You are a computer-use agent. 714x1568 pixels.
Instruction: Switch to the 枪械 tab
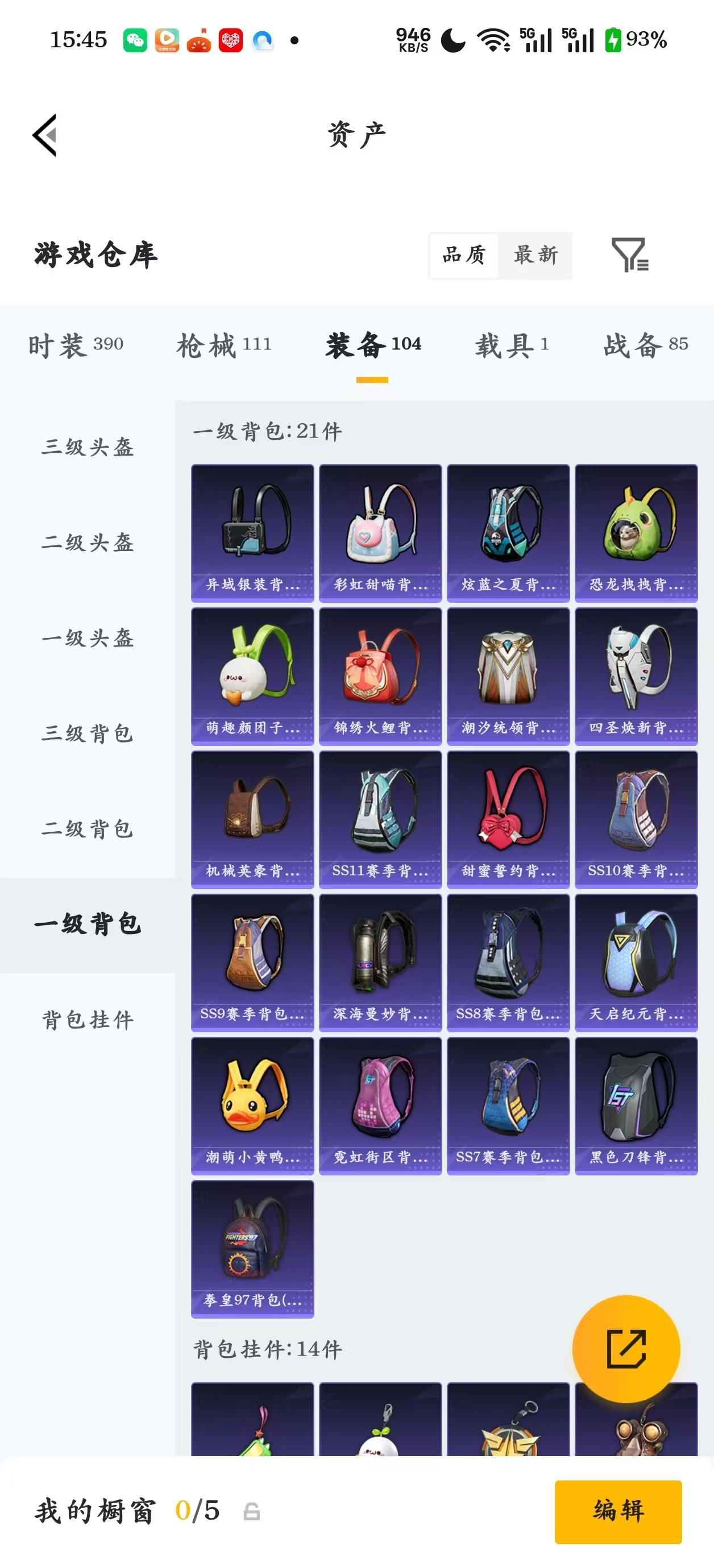pyautogui.click(x=224, y=344)
